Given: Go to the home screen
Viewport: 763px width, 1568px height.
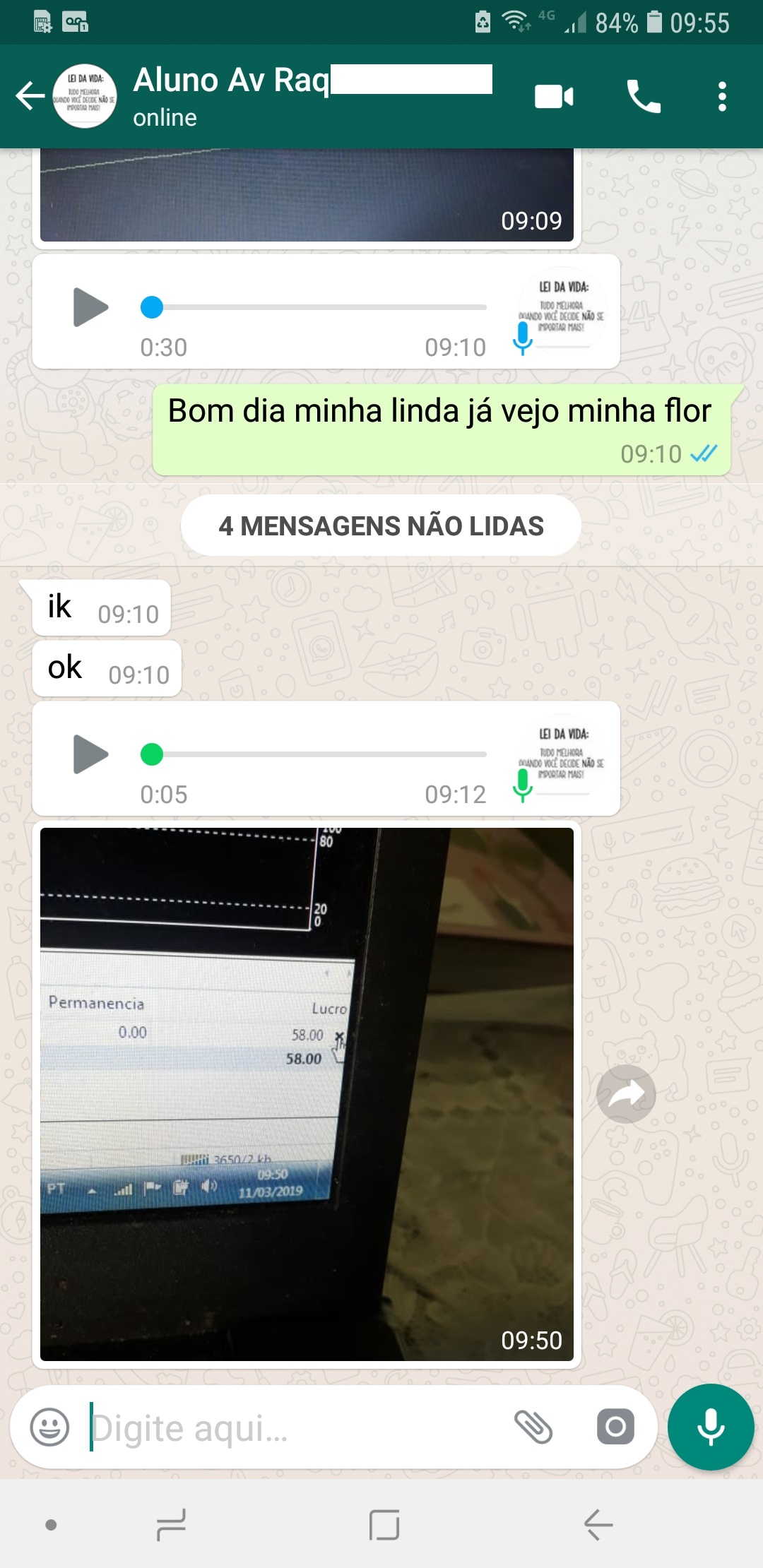Looking at the screenshot, I should pos(384,1525).
